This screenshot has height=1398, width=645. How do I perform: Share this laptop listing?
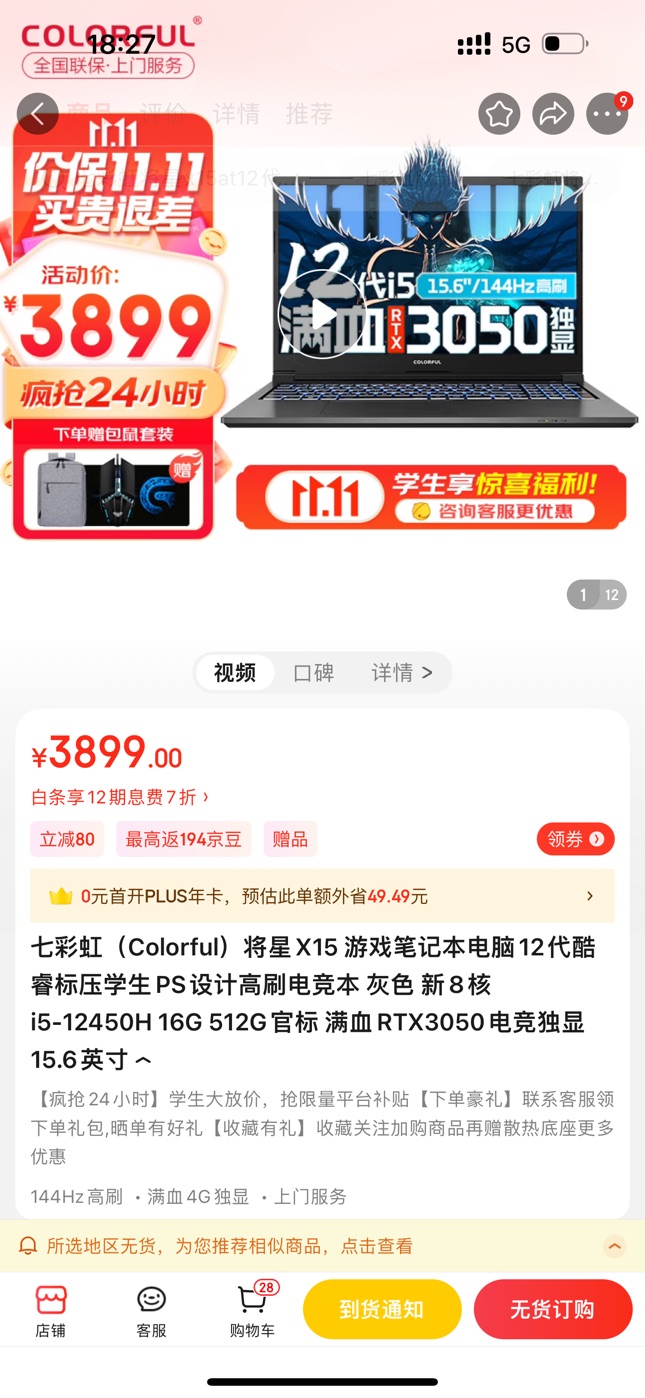click(553, 115)
